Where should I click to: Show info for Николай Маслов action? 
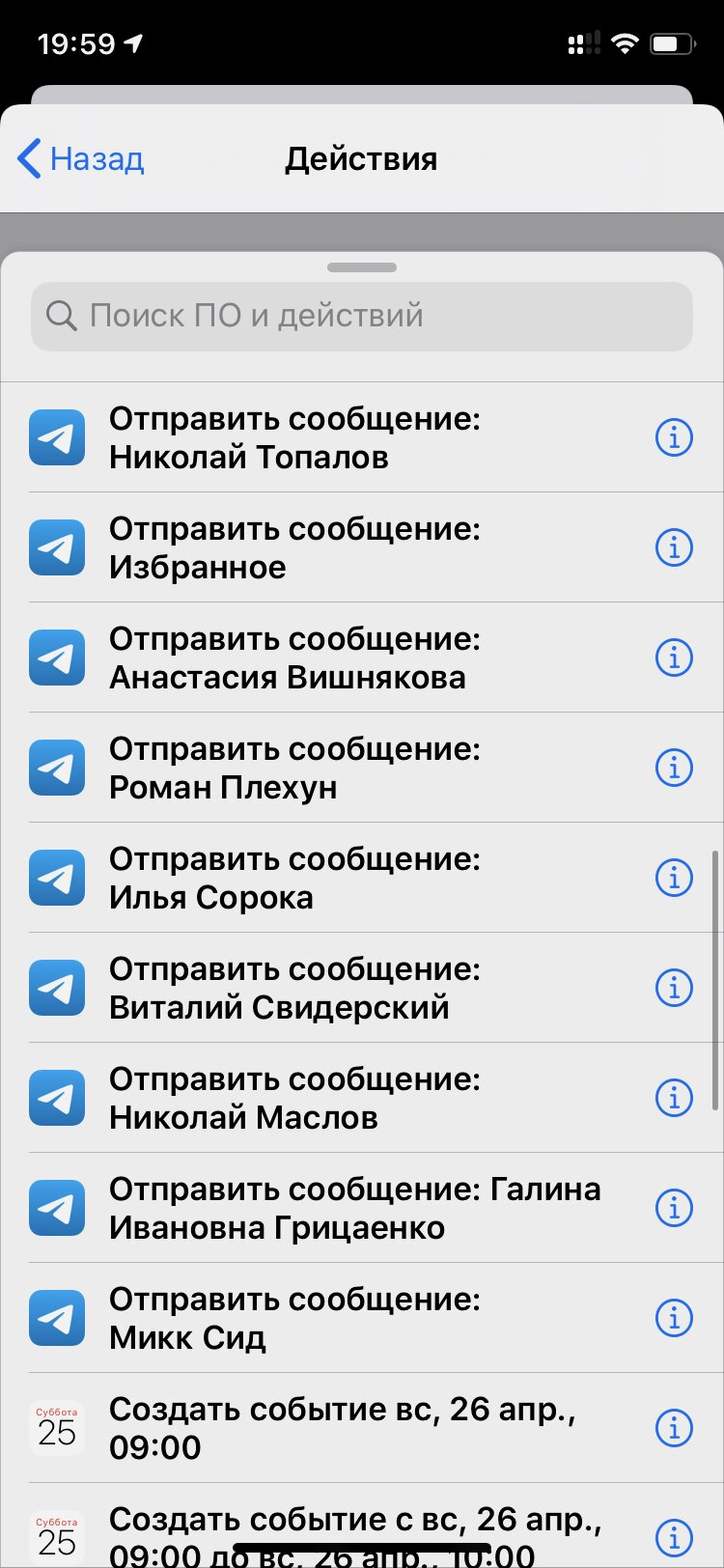click(x=674, y=1098)
